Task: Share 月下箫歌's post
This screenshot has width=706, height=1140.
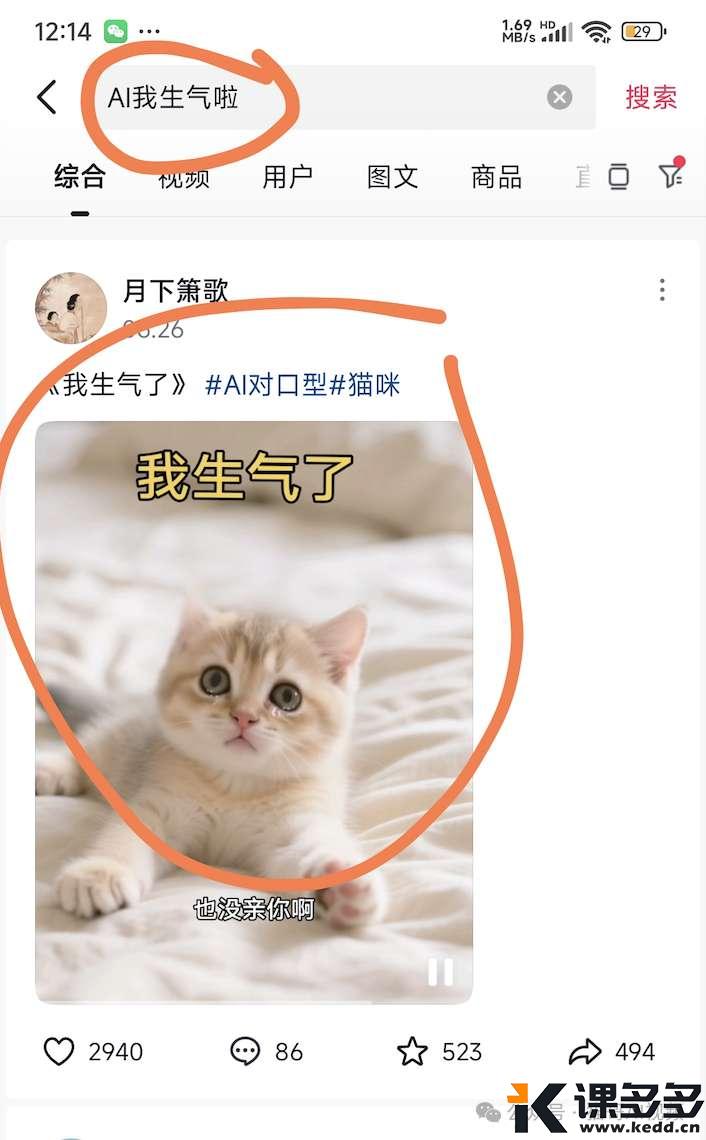Action: [x=584, y=1051]
